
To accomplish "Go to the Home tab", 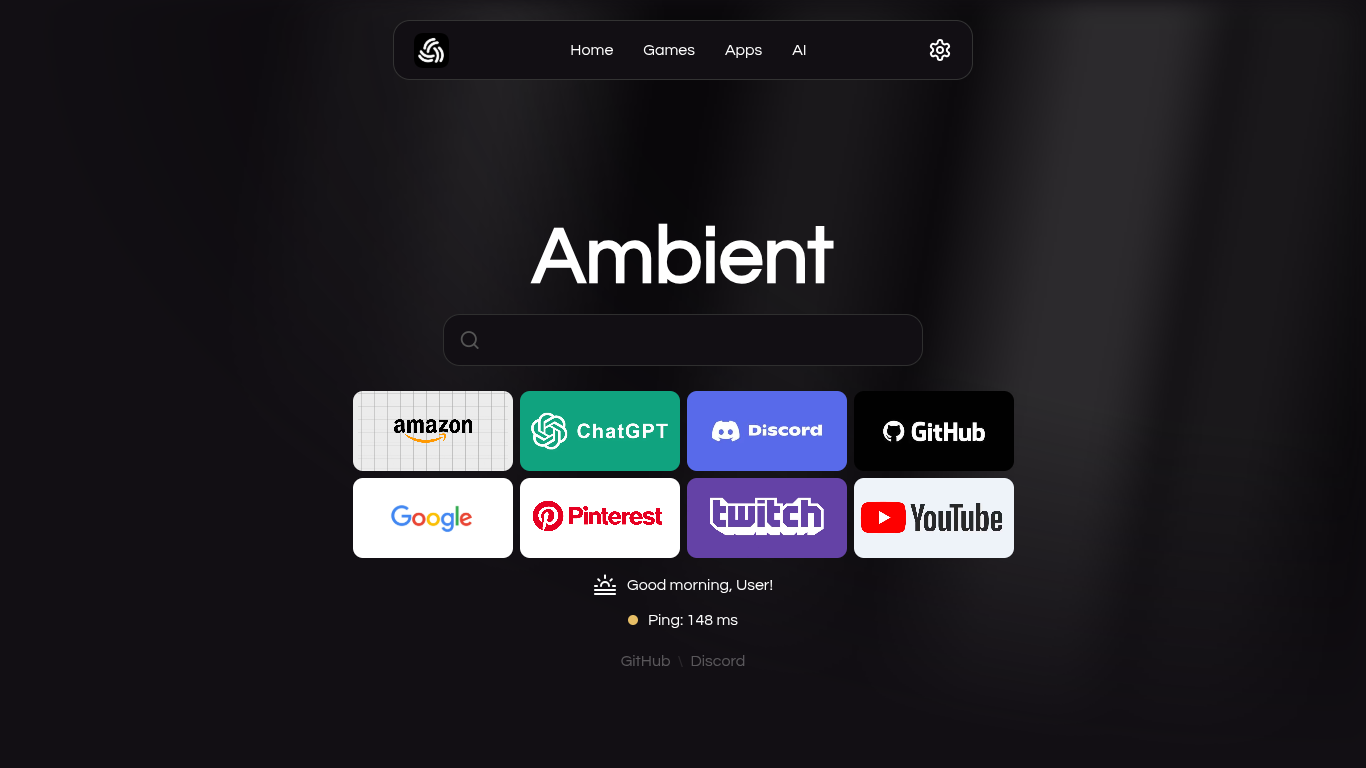I will [x=591, y=50].
